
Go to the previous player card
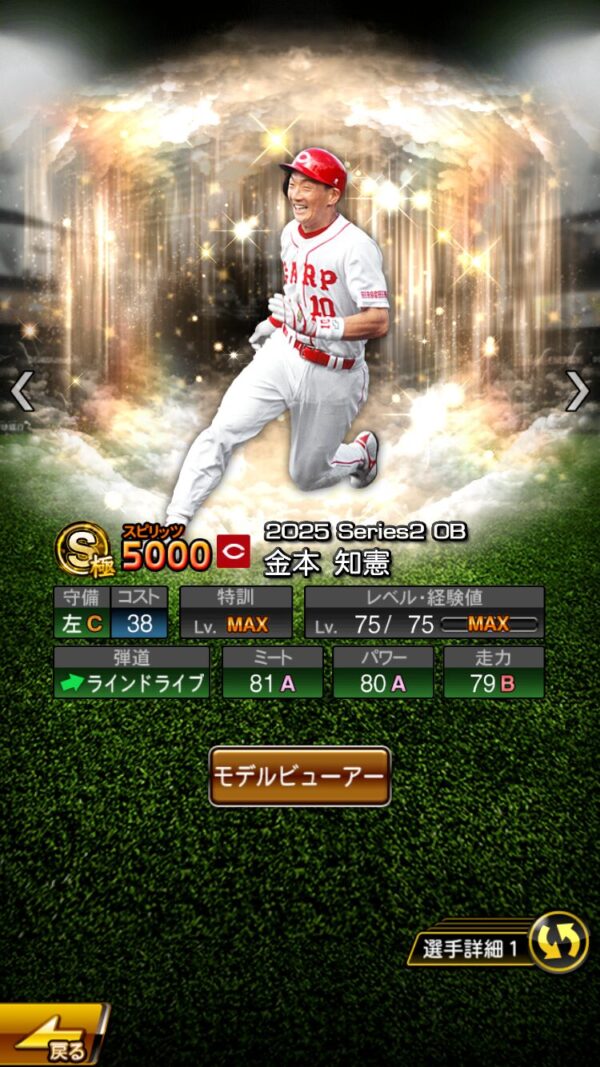pos(21,391)
